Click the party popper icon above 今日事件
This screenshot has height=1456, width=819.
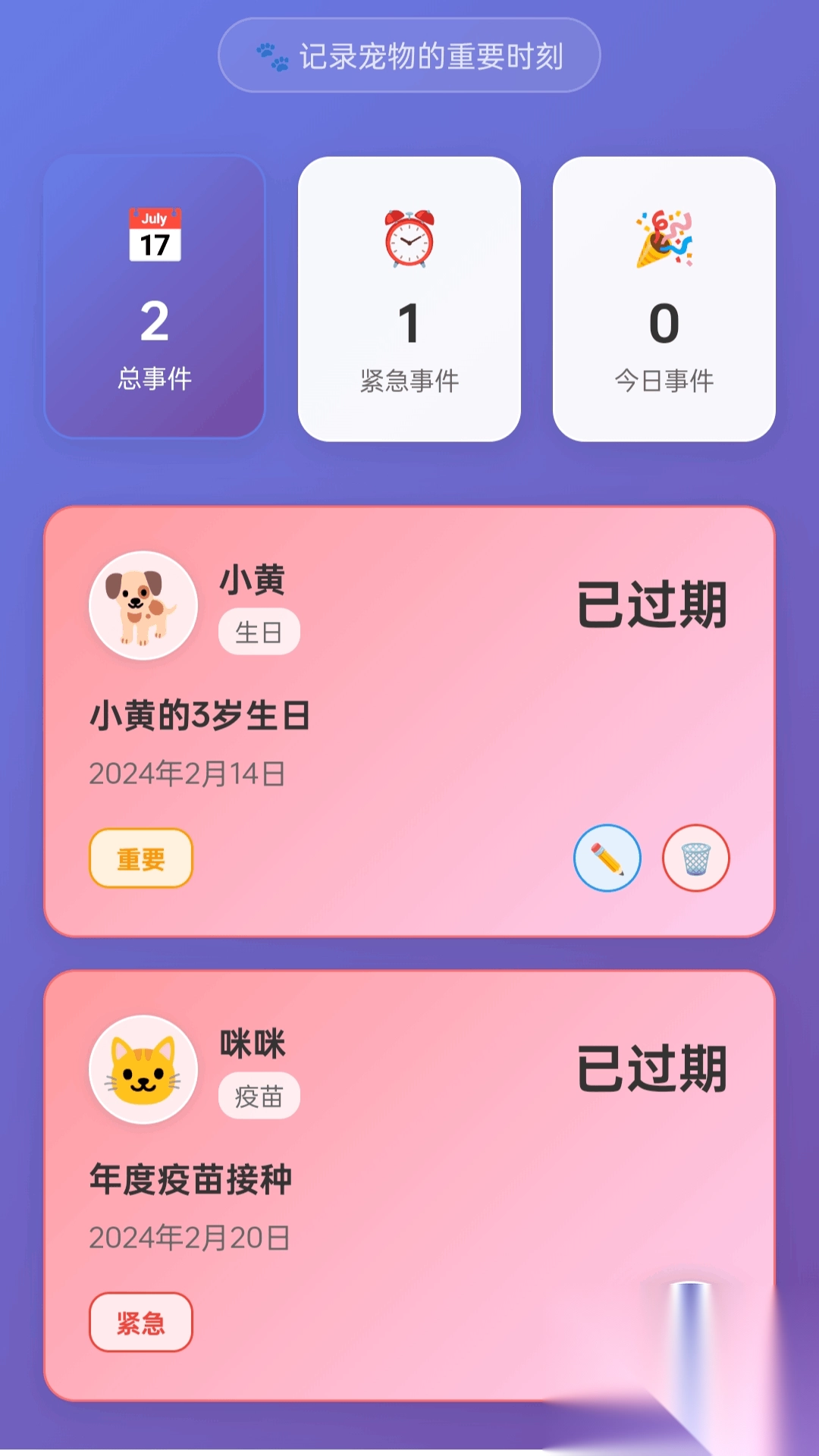664,237
